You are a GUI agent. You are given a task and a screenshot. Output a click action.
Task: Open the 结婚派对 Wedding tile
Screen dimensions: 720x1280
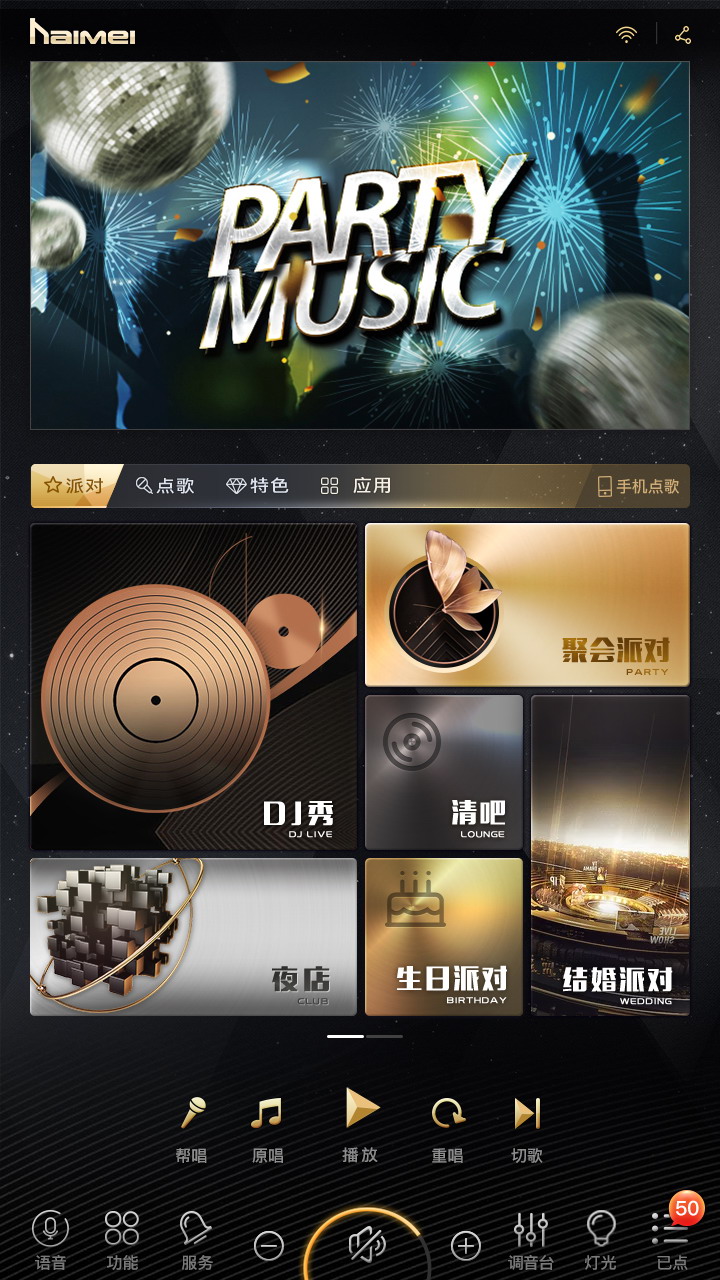point(610,855)
